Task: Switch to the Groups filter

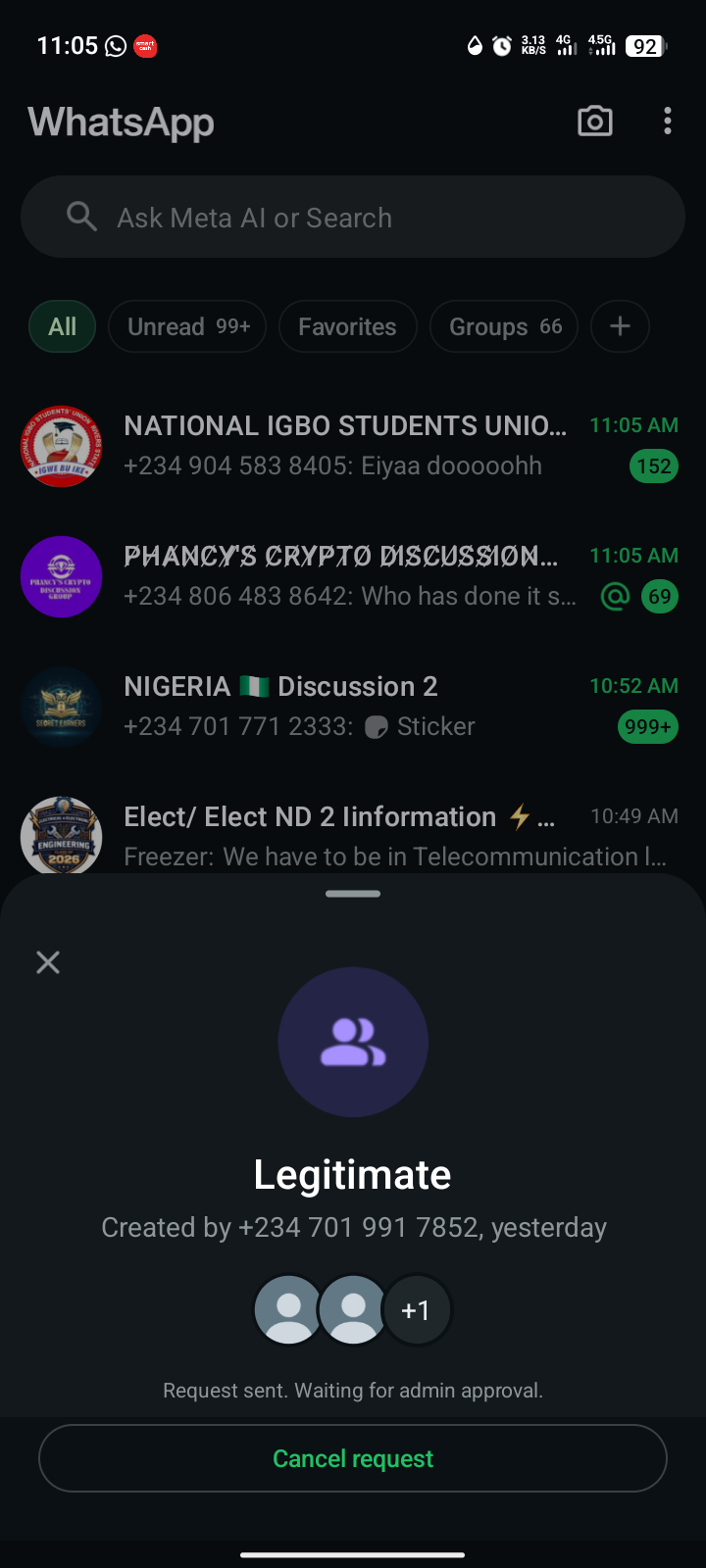Action: [505, 326]
